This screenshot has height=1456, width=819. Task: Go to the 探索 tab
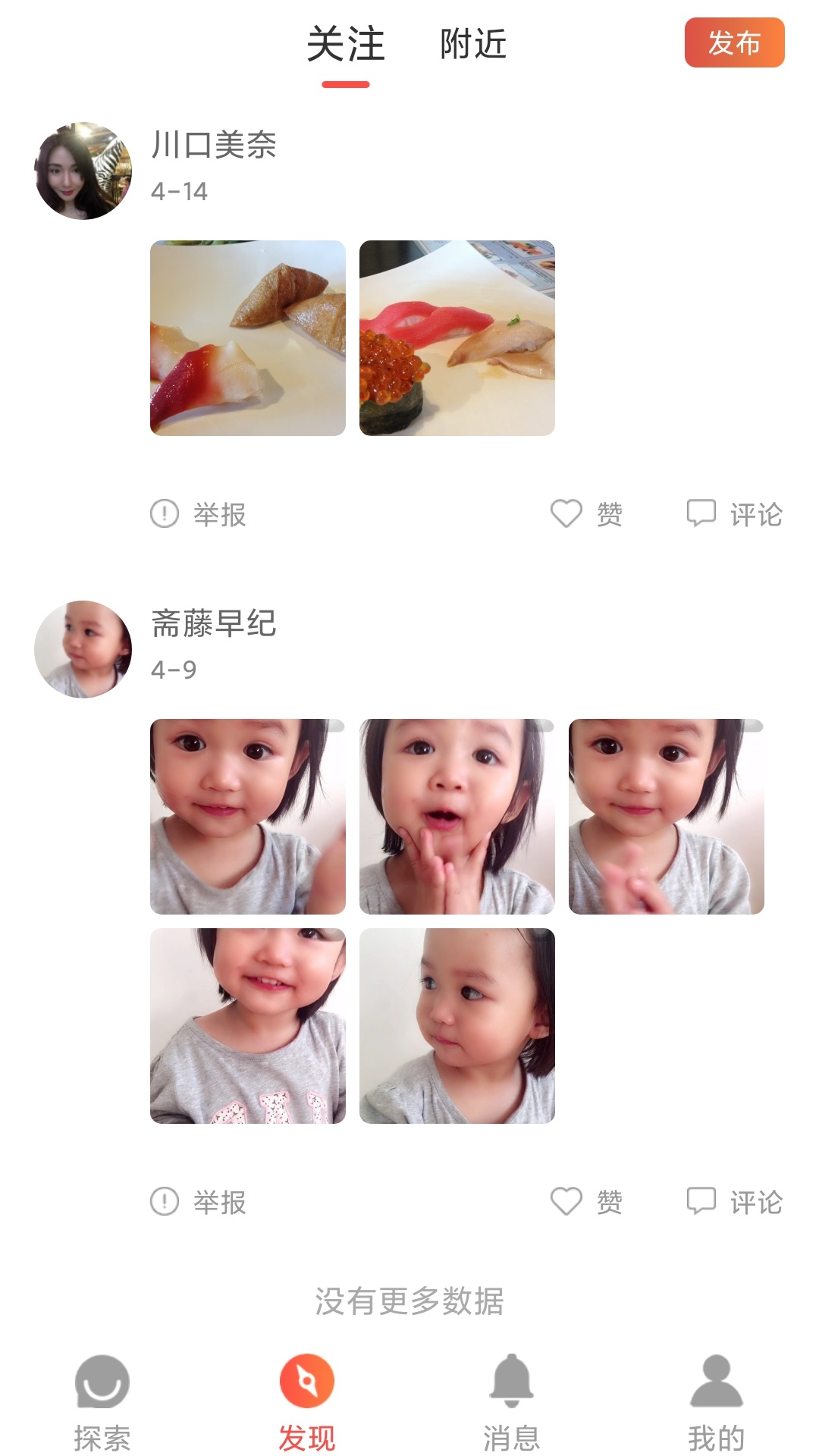[x=102, y=1401]
